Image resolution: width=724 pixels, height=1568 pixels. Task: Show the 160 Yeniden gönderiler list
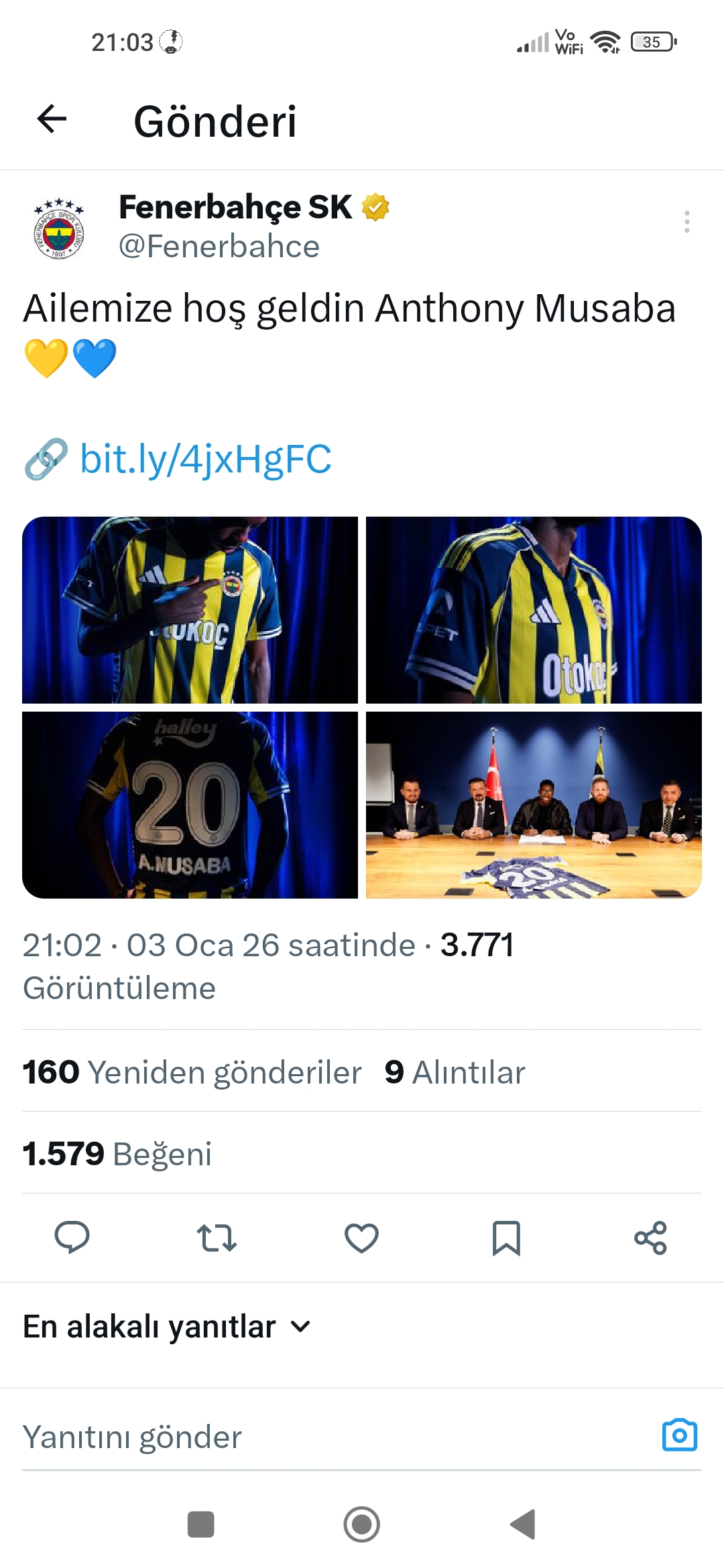coord(192,1072)
